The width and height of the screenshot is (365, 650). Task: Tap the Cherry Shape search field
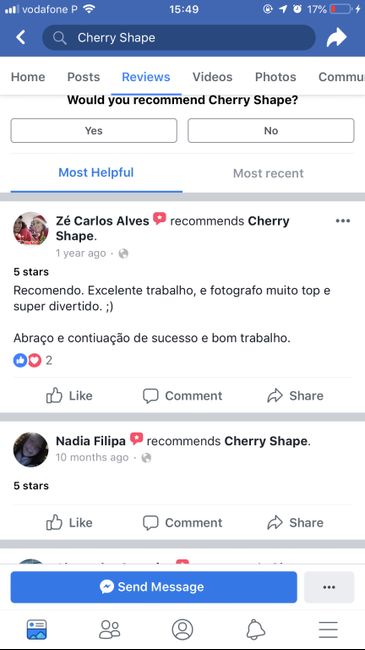[x=179, y=38]
